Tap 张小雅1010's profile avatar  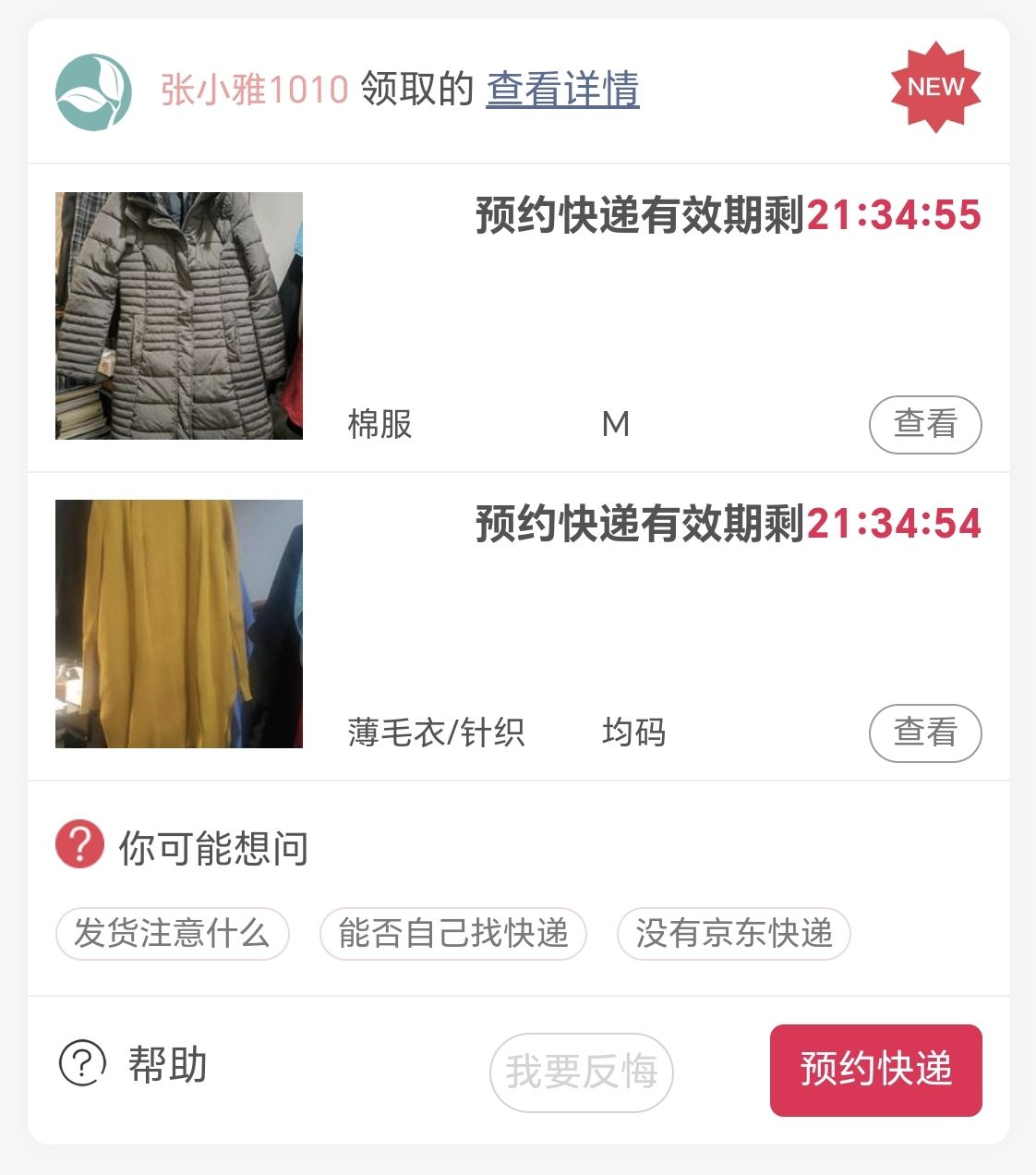pos(93,91)
